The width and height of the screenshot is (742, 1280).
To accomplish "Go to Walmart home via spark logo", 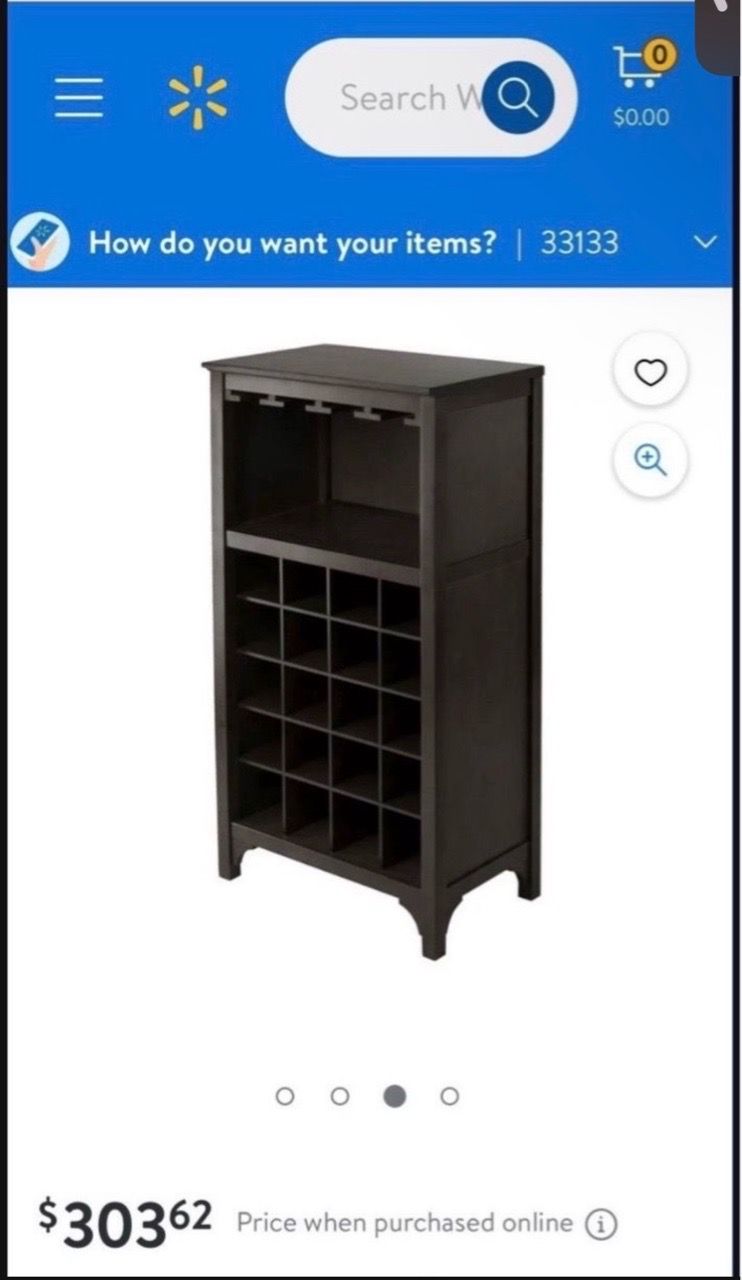I will 197,98.
